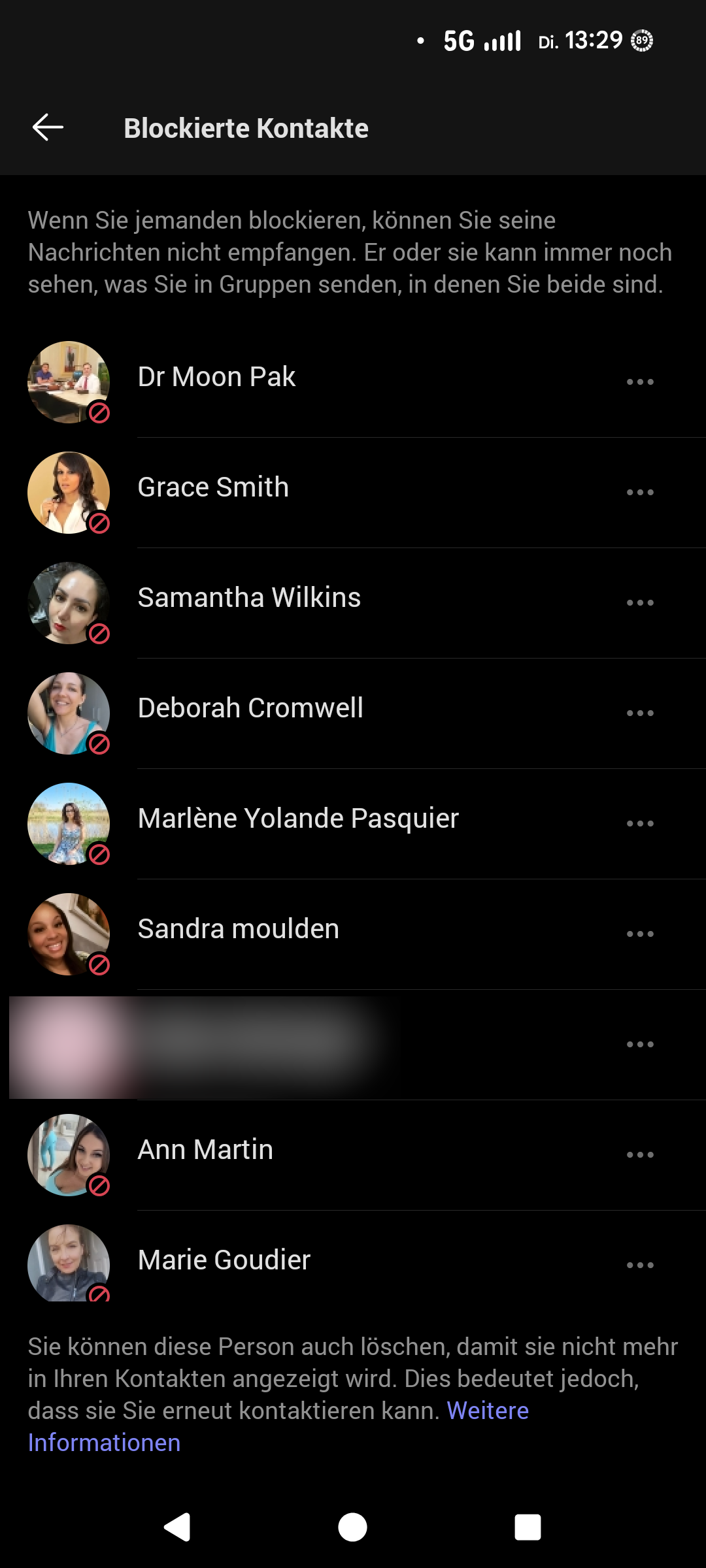Select blocked contact Dr Moon Pak
Viewport: 706px width, 1568px height.
216,378
